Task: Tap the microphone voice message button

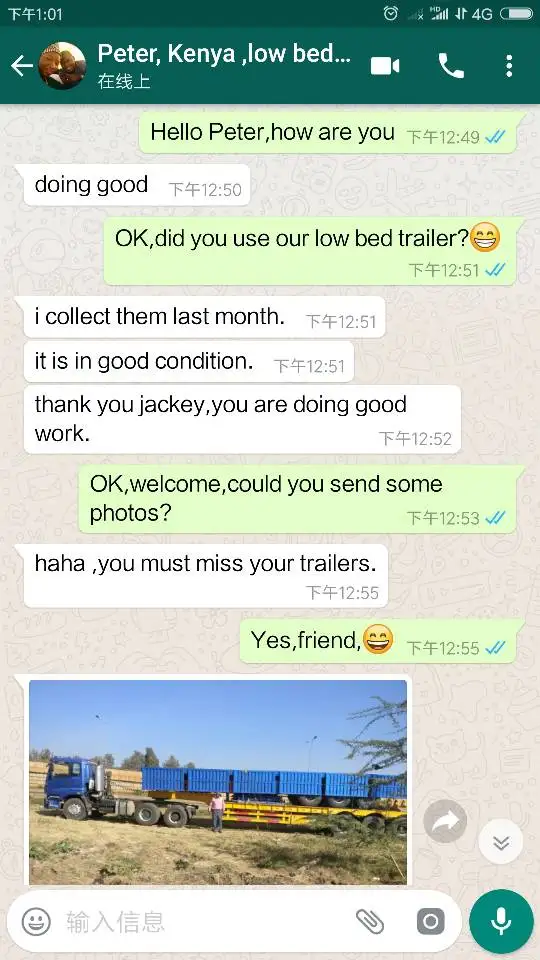Action: pos(501,921)
